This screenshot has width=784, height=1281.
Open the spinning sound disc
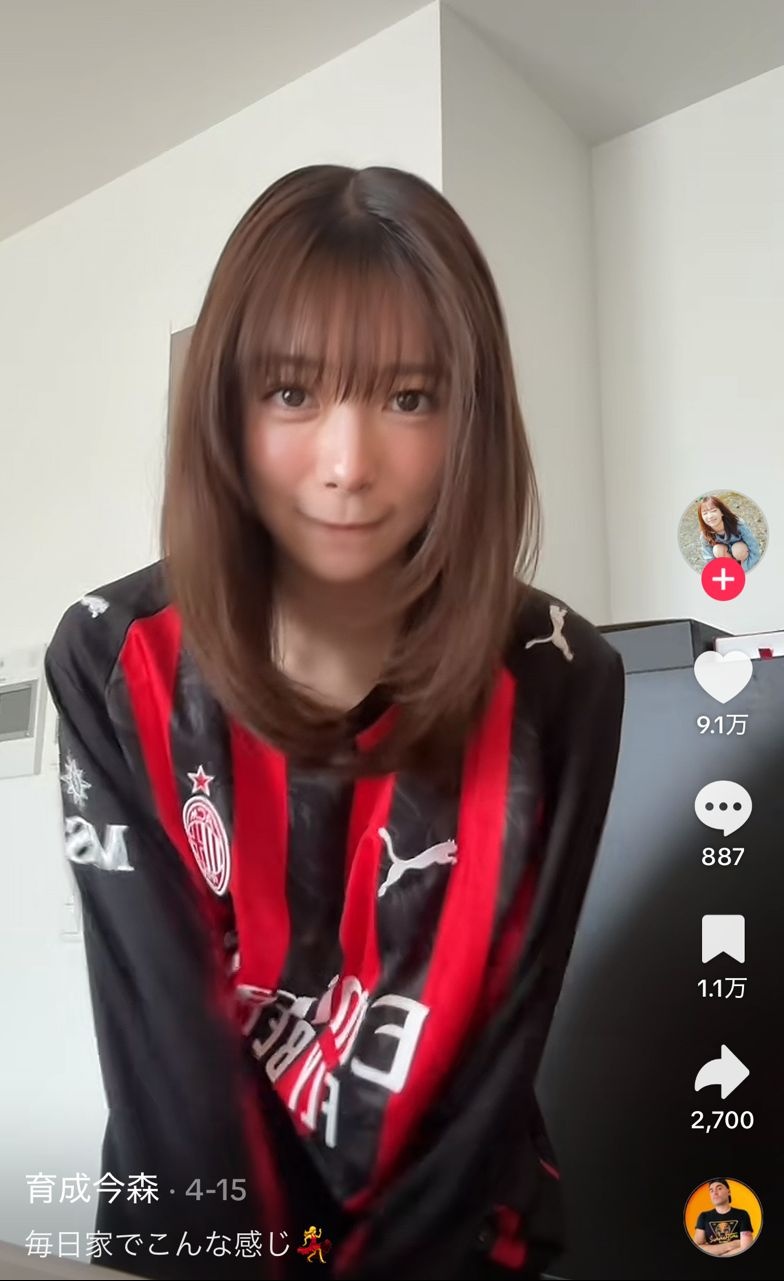(x=722, y=1217)
